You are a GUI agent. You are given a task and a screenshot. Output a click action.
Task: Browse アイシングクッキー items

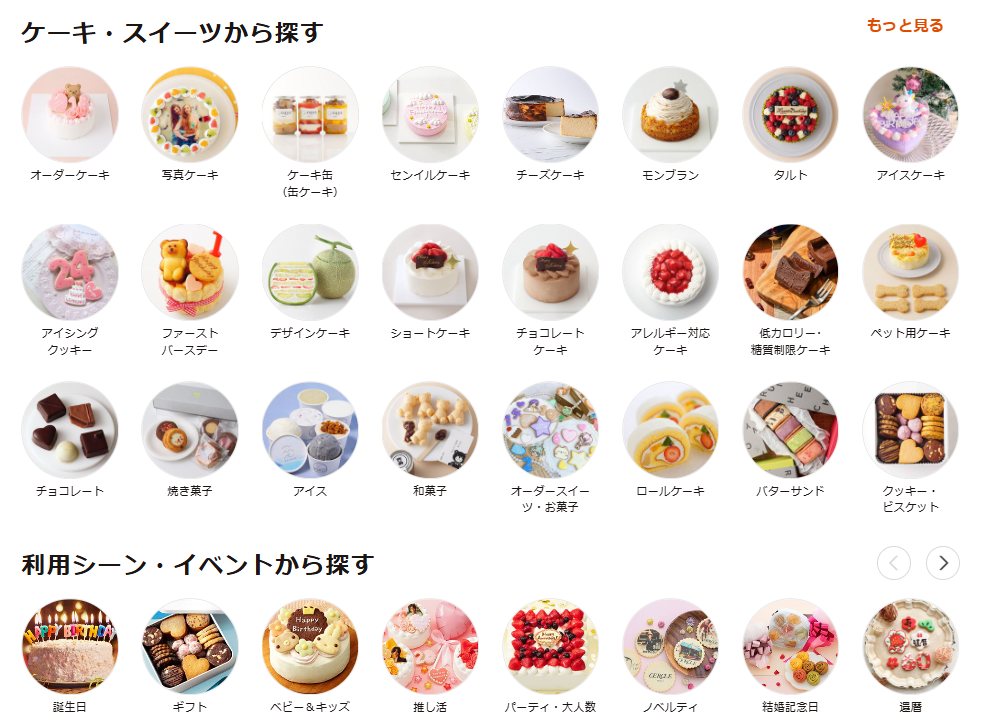coord(70,272)
